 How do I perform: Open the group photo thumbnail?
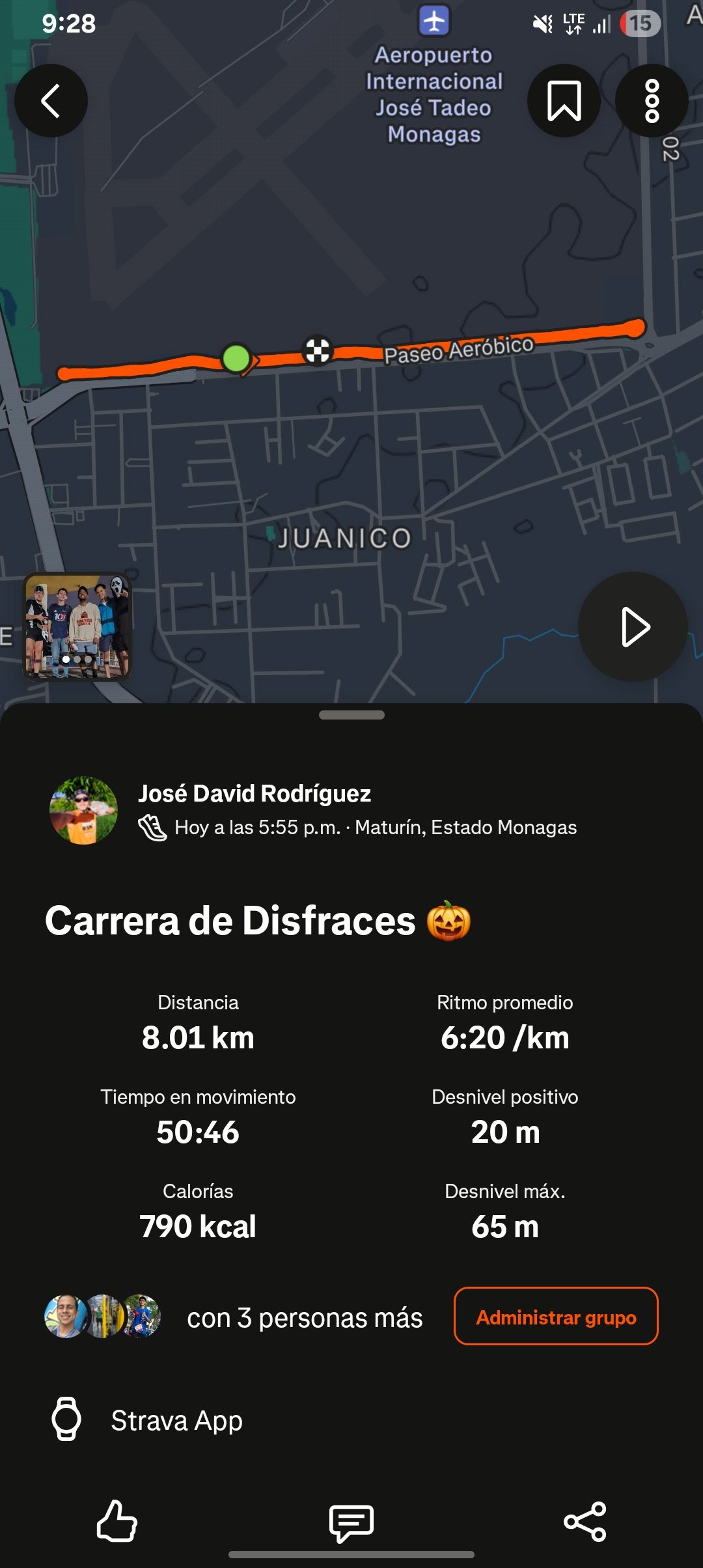77,626
